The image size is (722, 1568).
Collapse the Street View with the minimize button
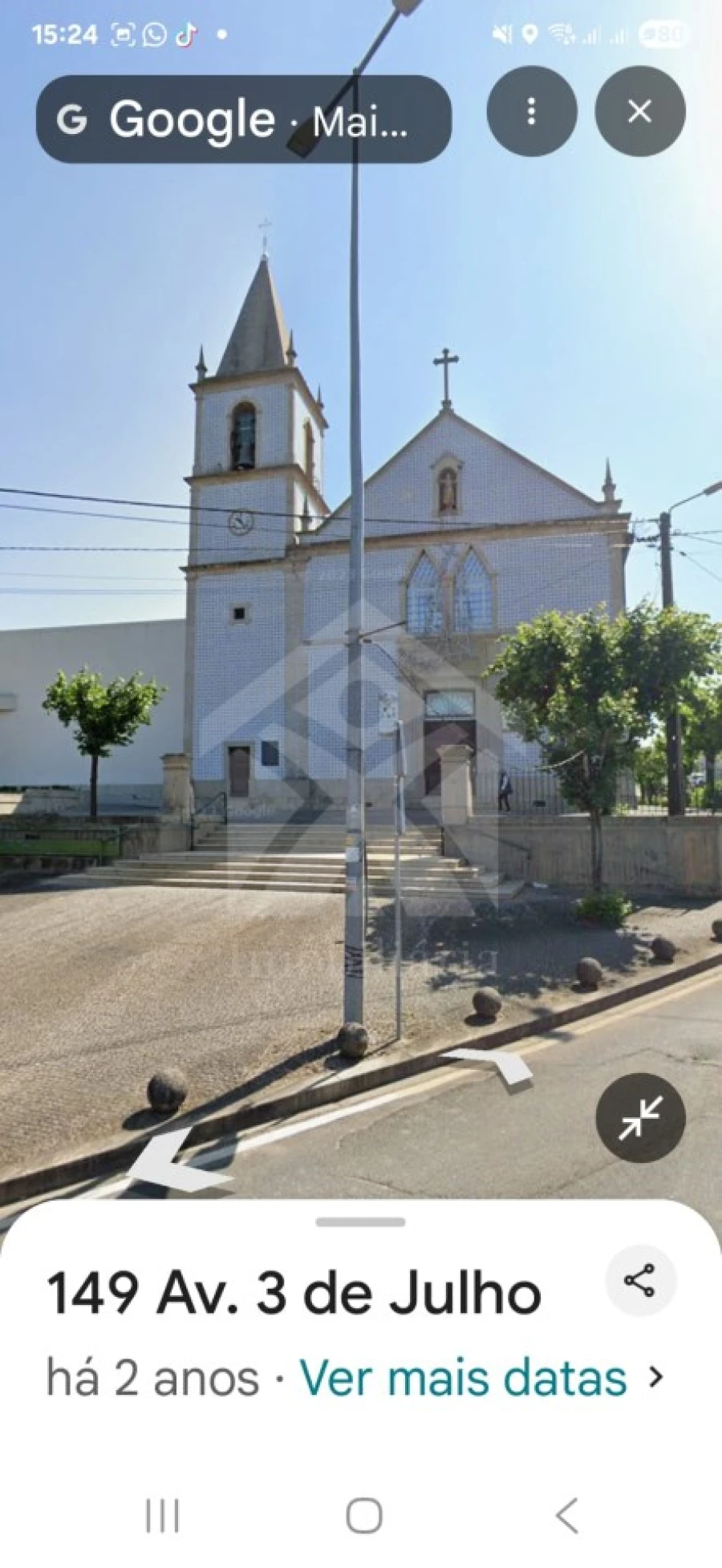click(x=639, y=1117)
